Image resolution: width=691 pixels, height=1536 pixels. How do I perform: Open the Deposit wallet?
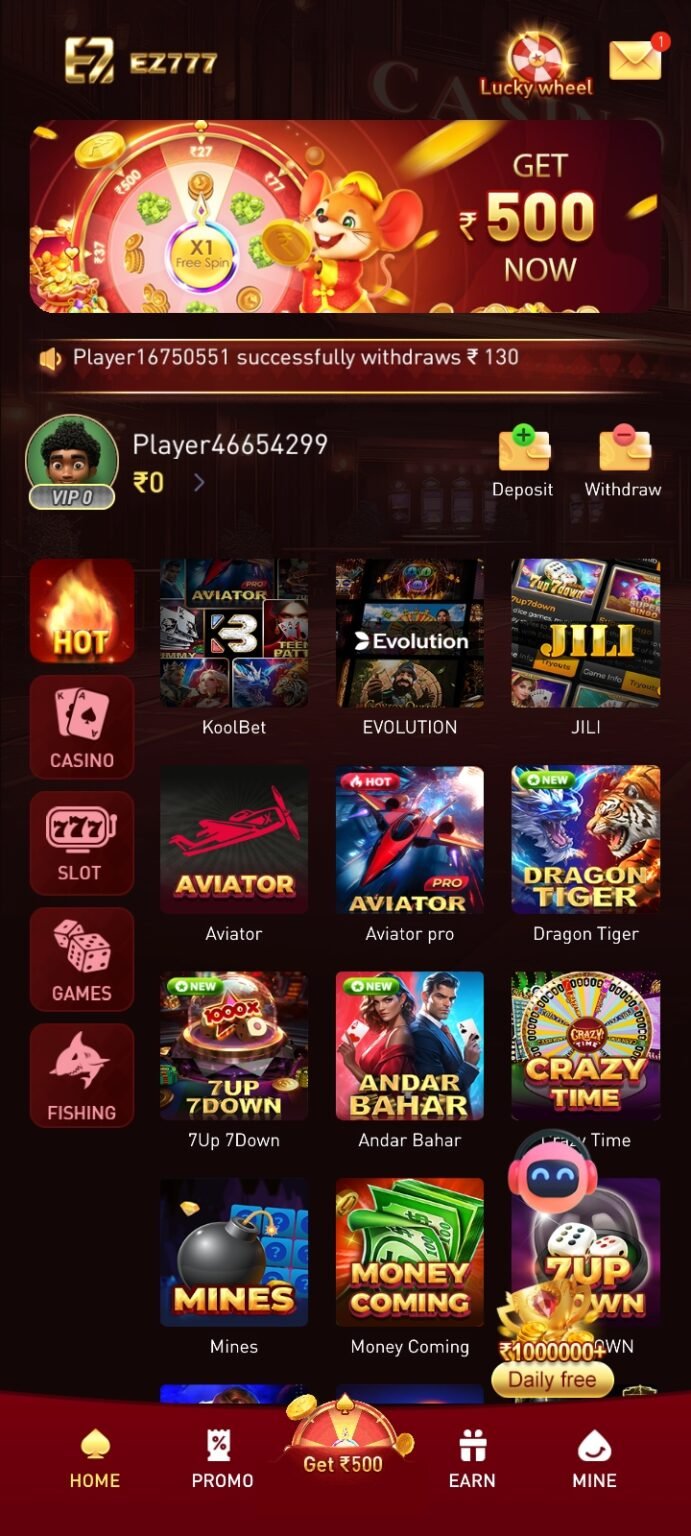point(523,462)
